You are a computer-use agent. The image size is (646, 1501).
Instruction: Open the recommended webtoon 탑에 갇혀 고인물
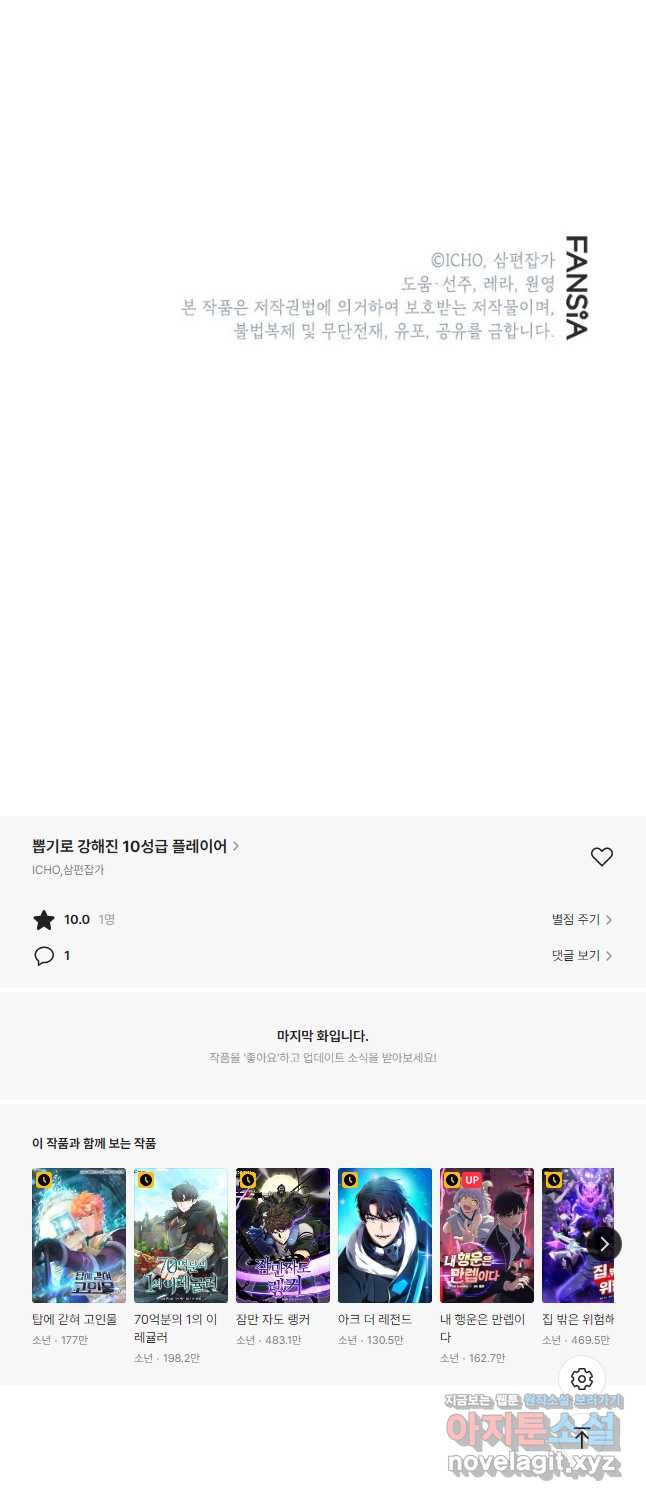[x=79, y=1236]
